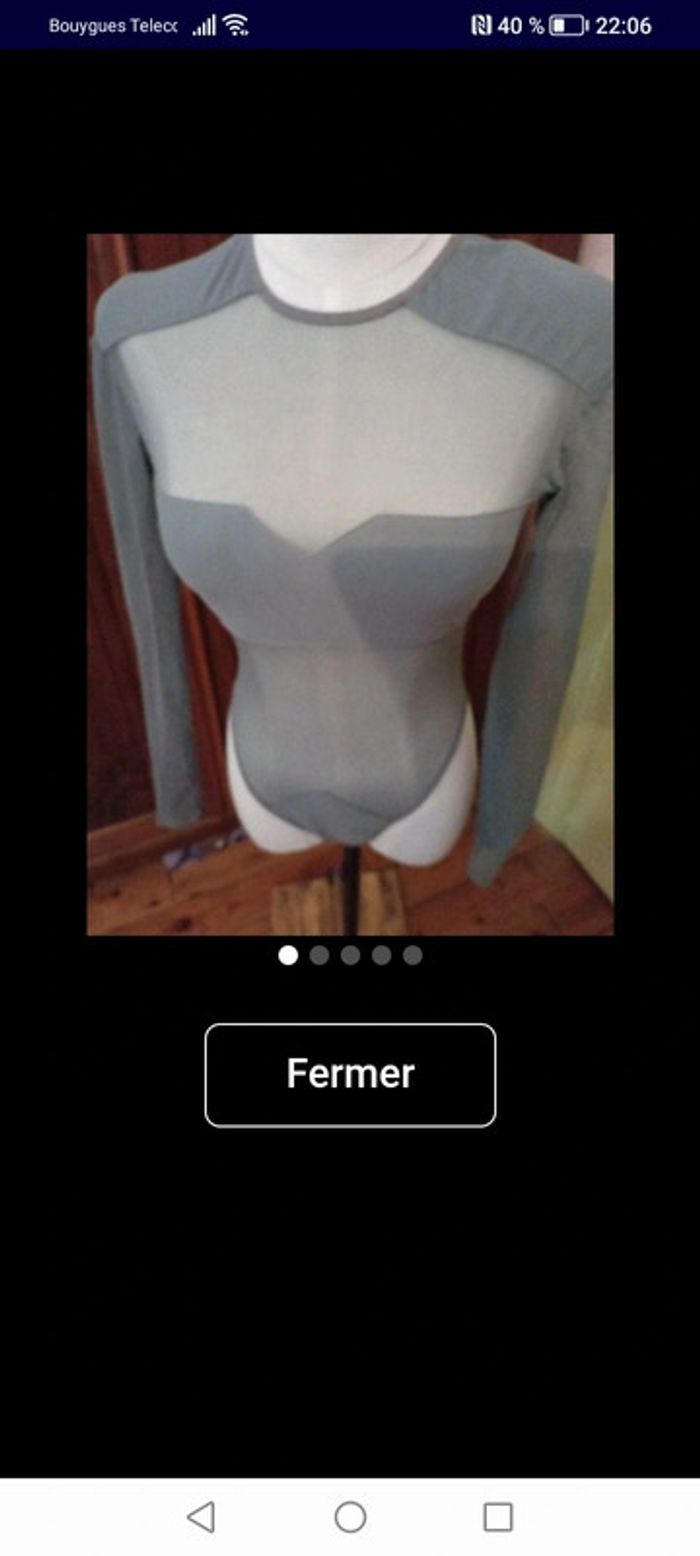Show the last photo via fifth dot

tap(412, 955)
